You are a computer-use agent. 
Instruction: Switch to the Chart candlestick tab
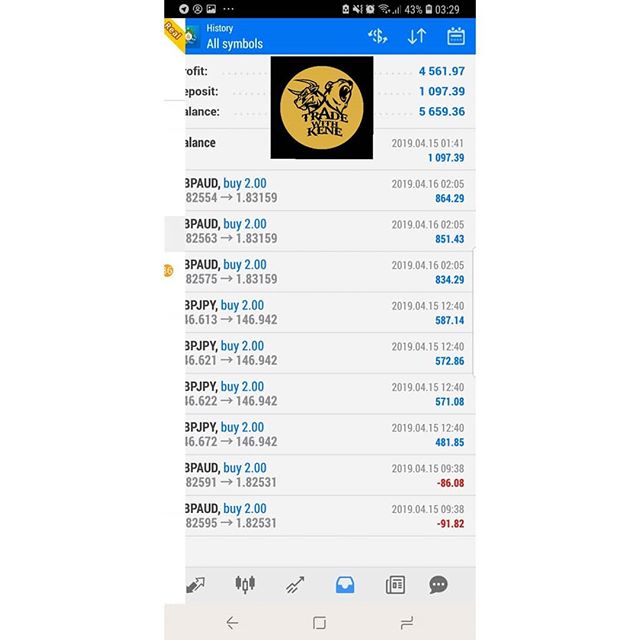point(245,585)
